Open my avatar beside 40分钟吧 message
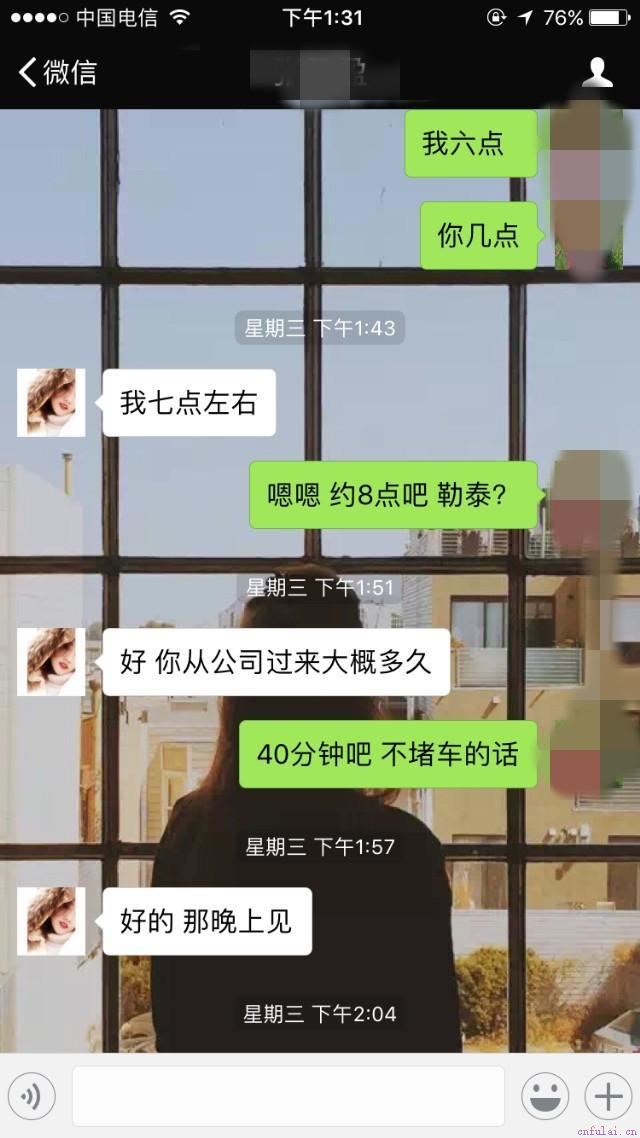Viewport: 640px width, 1138px height. click(590, 752)
